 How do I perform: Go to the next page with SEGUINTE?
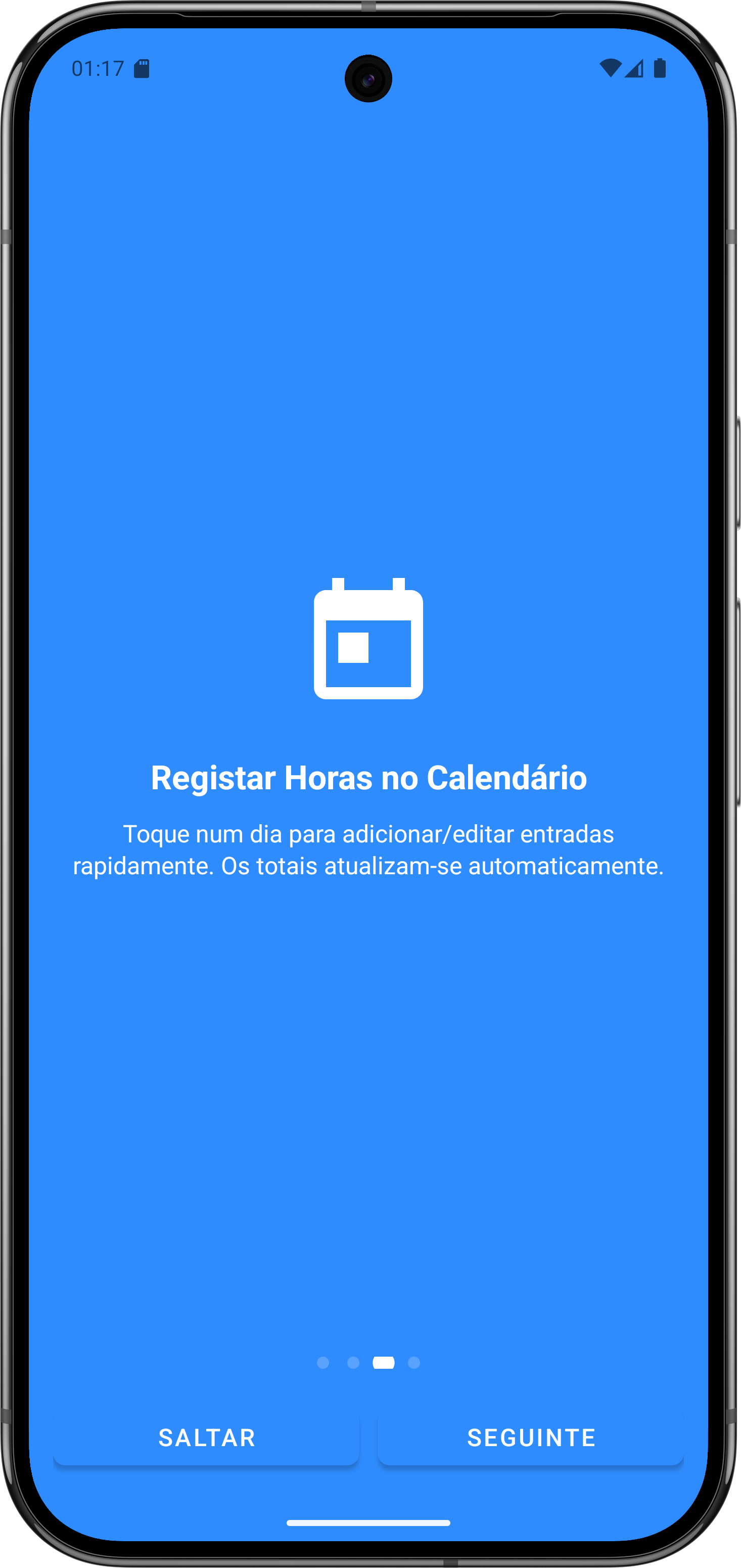(531, 1437)
